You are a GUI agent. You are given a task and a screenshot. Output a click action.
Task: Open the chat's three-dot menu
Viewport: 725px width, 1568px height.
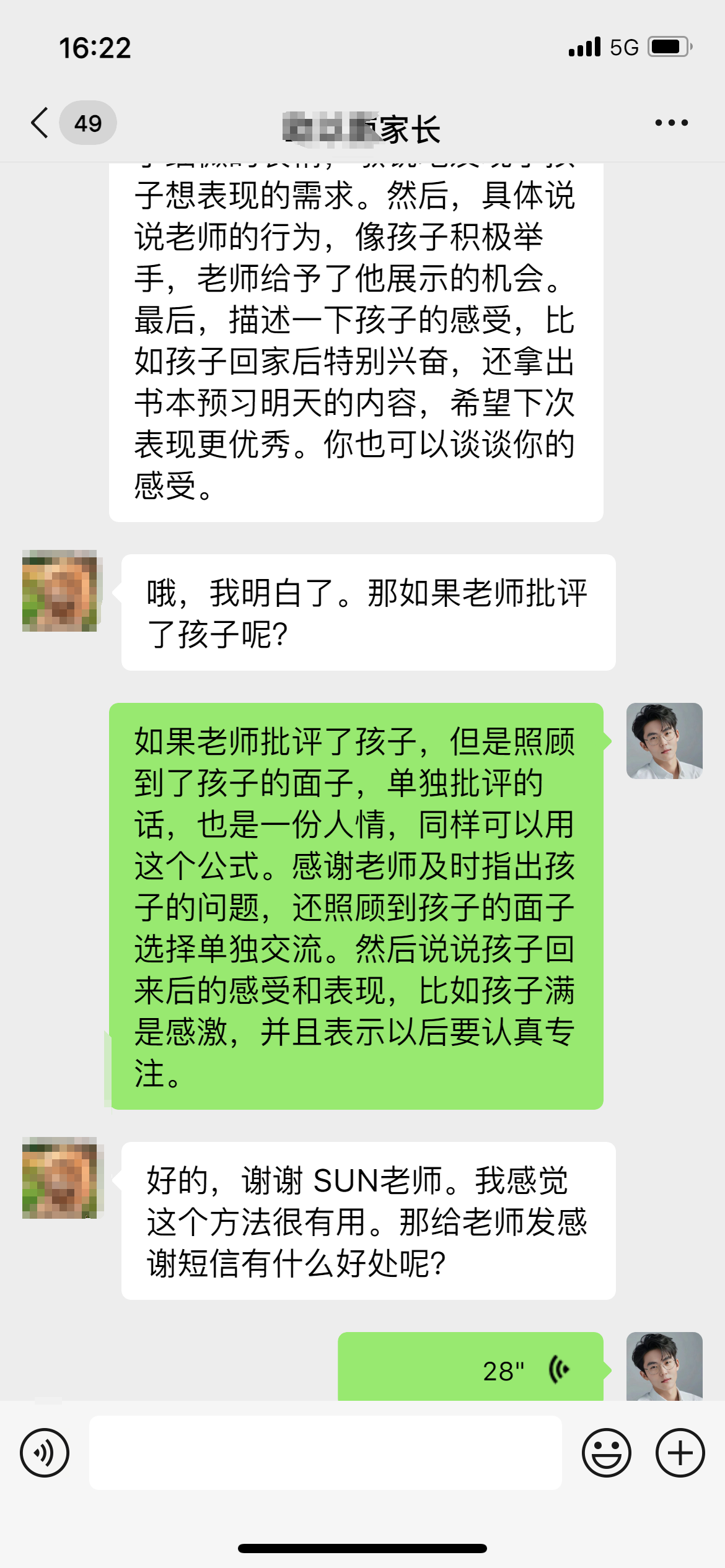pos(671,123)
